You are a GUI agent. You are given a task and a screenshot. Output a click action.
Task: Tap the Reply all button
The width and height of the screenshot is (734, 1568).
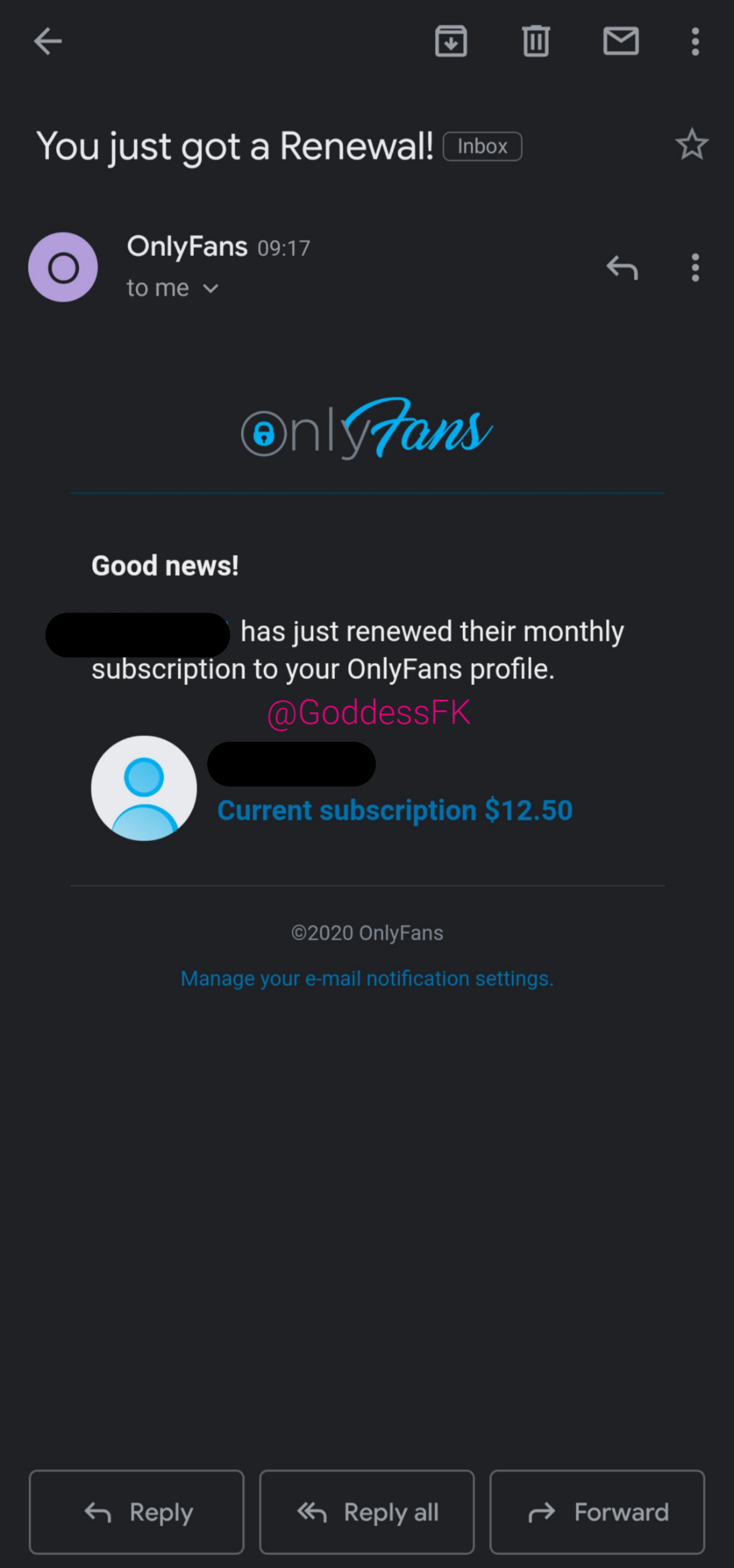tap(366, 1512)
